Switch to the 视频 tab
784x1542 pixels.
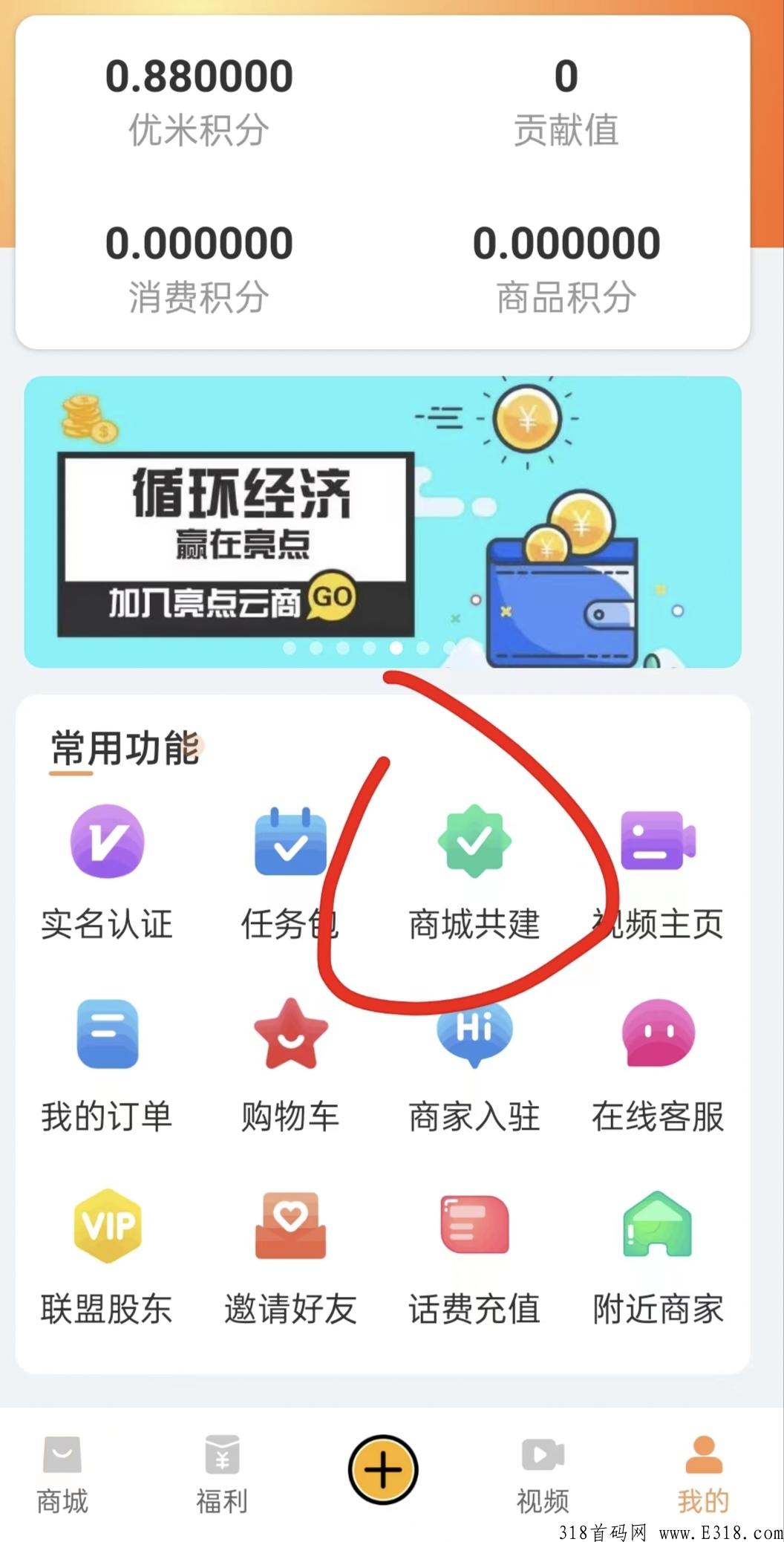click(x=543, y=1475)
